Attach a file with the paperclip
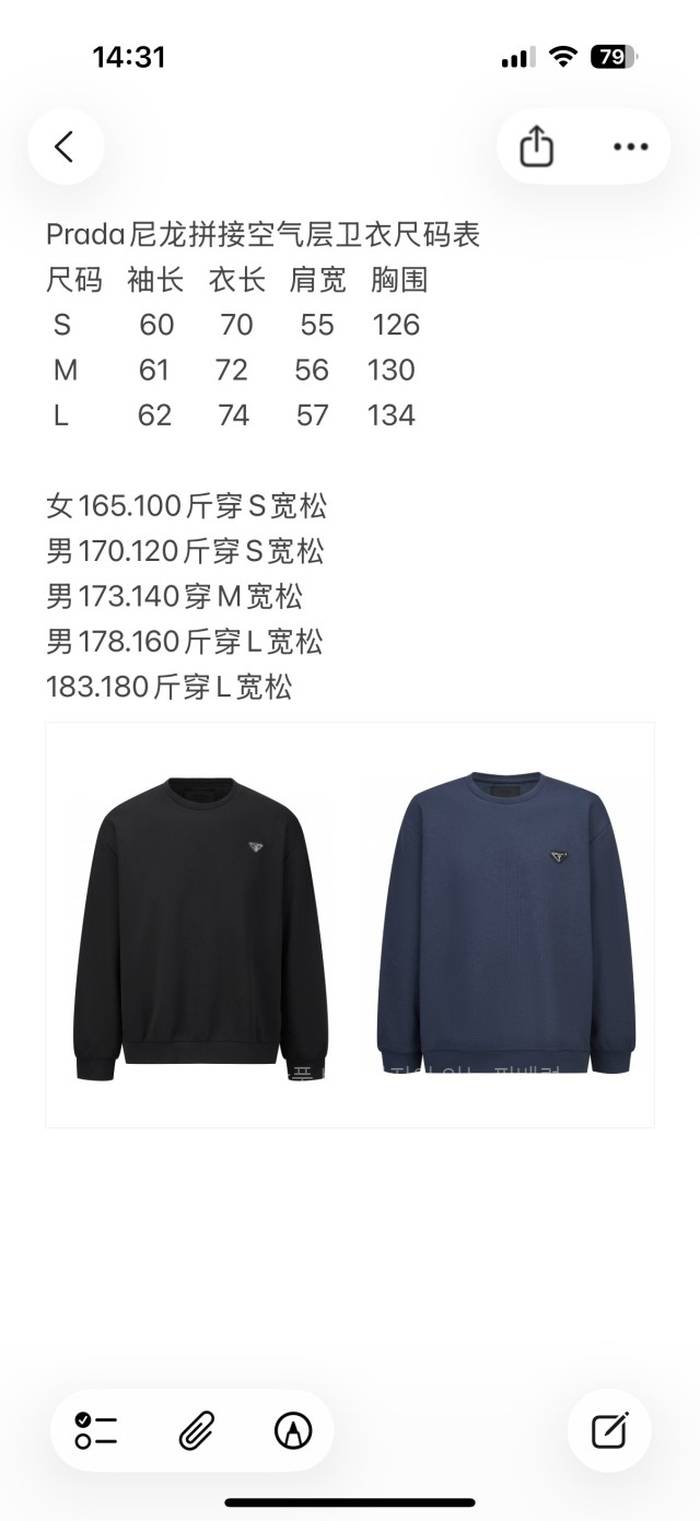 point(196,1431)
